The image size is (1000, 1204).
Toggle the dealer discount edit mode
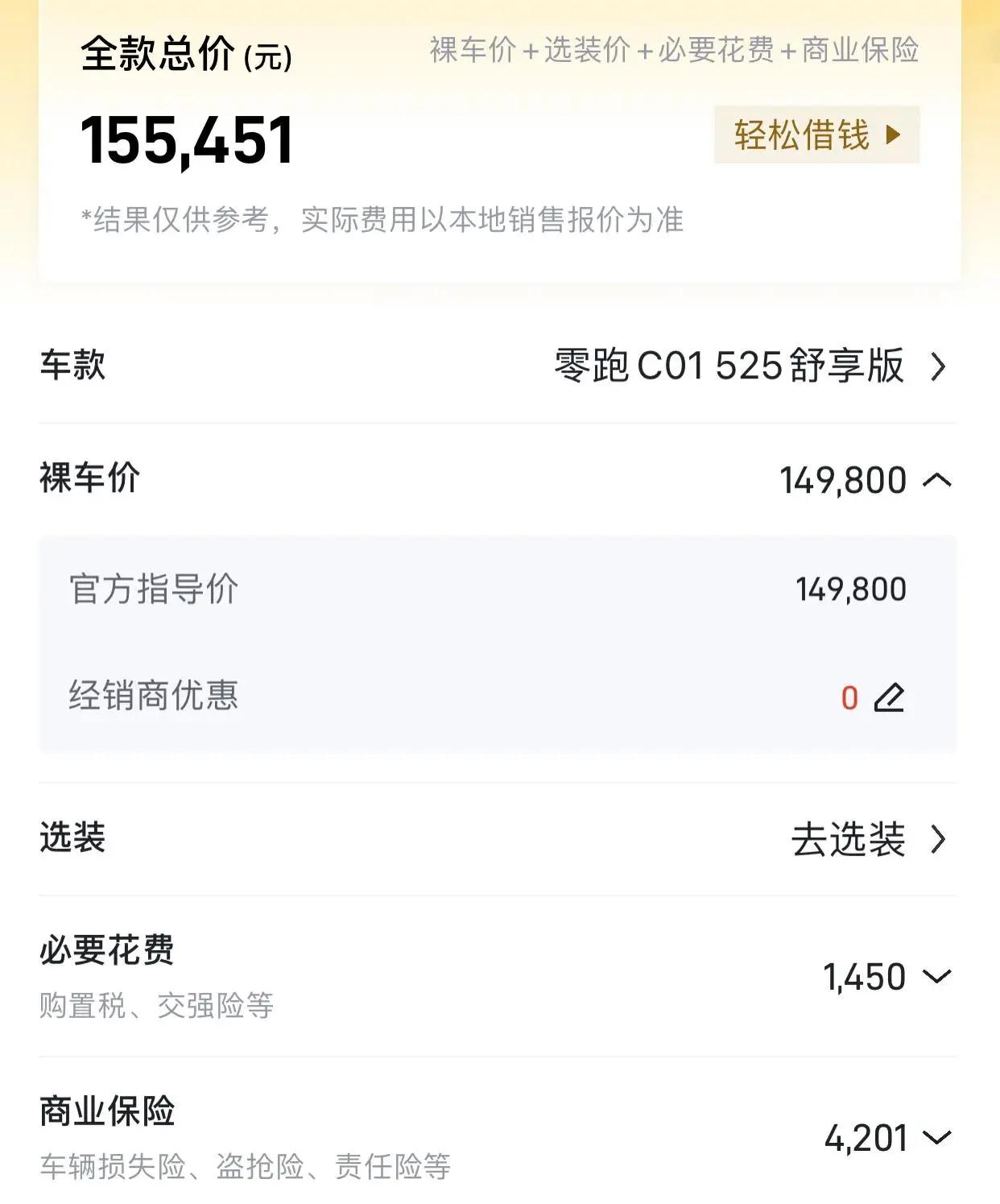pos(888,700)
